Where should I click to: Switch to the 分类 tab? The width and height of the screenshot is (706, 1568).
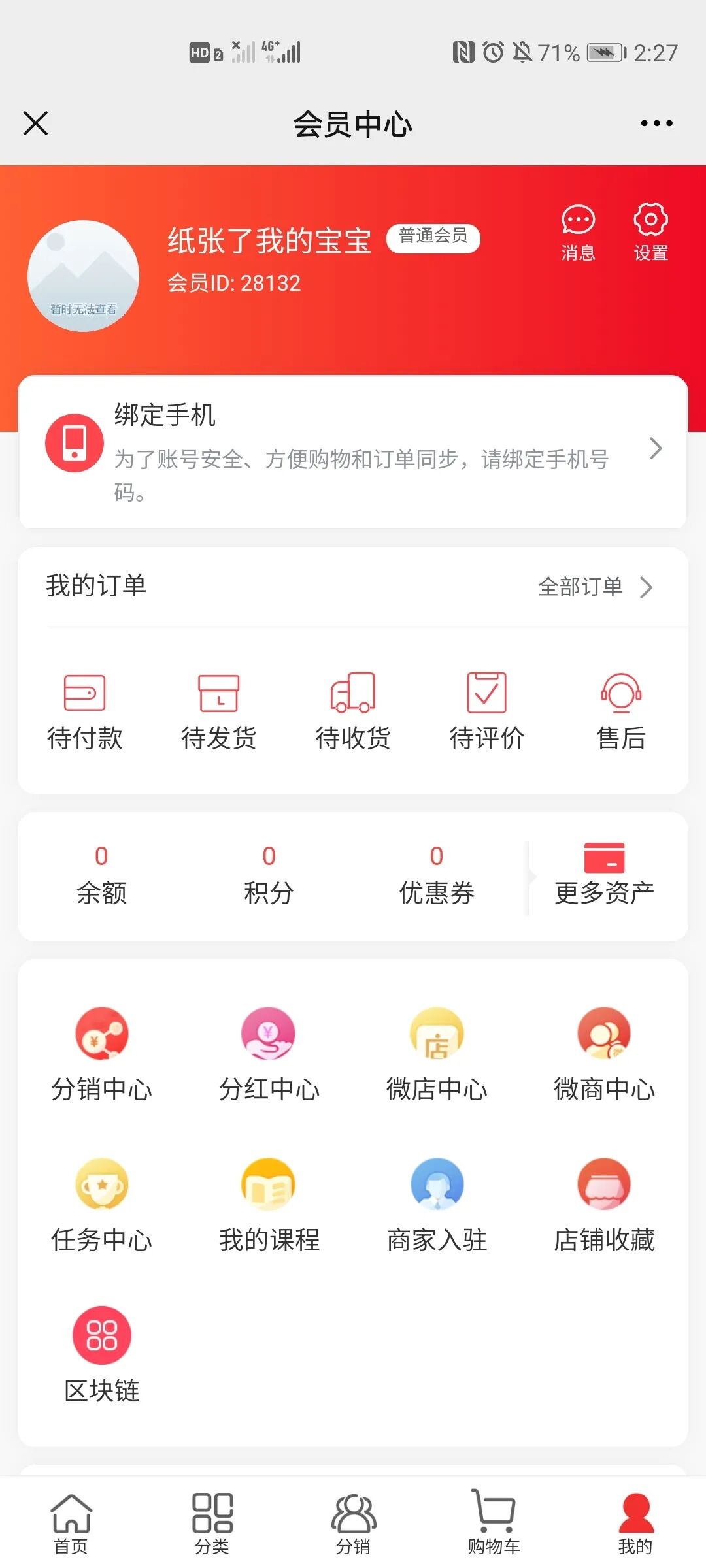tap(212, 1524)
